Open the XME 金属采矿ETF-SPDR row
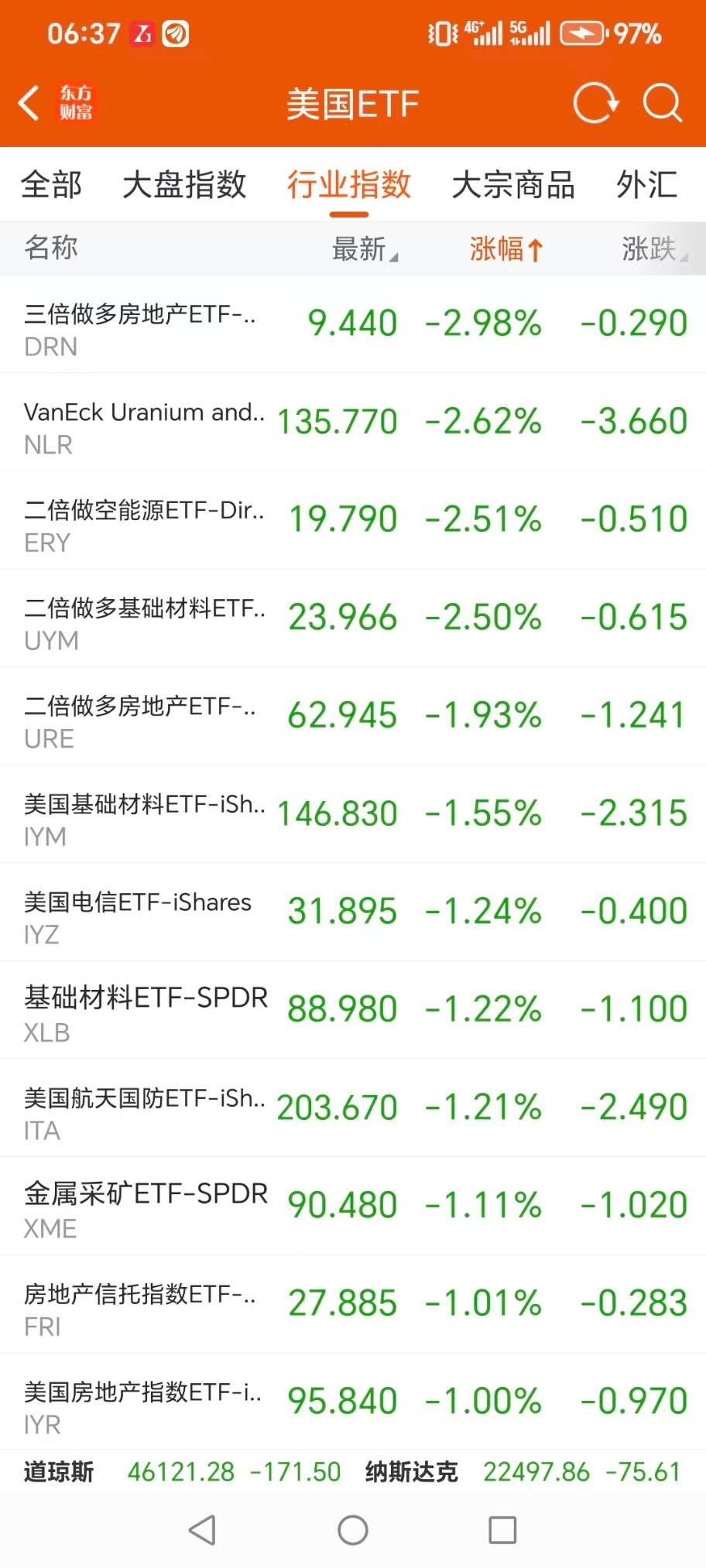The width and height of the screenshot is (706, 1568). [x=353, y=1207]
